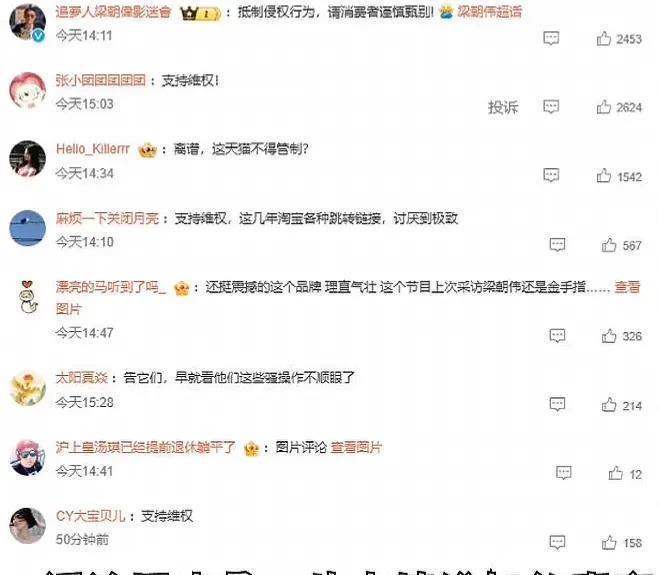Open the reply icon on 追夢人梁朝偉影迷會's comment

(x=551, y=38)
